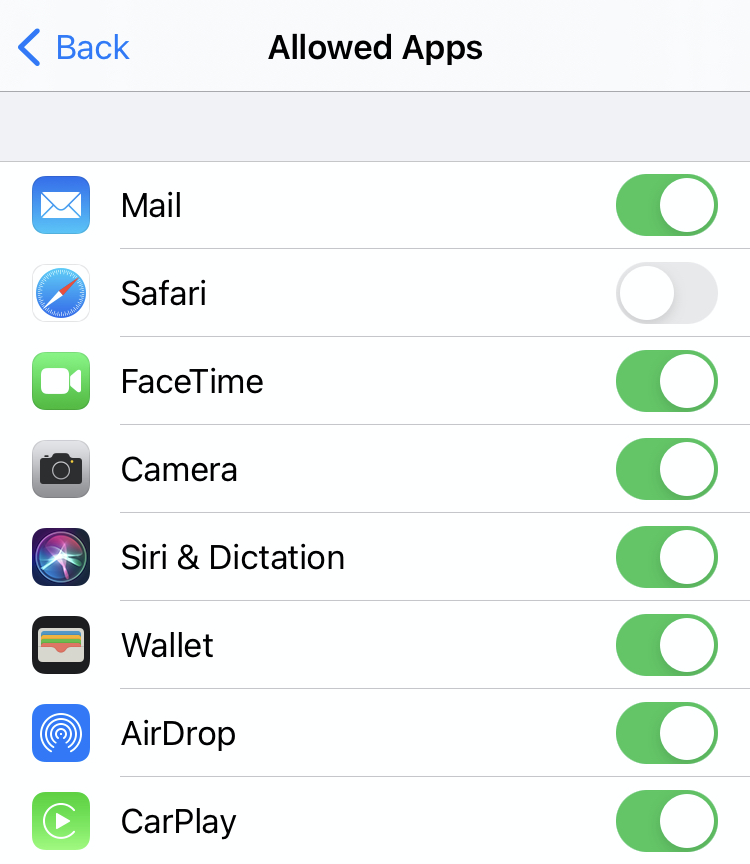Turn off the AirDrop switch

point(666,733)
